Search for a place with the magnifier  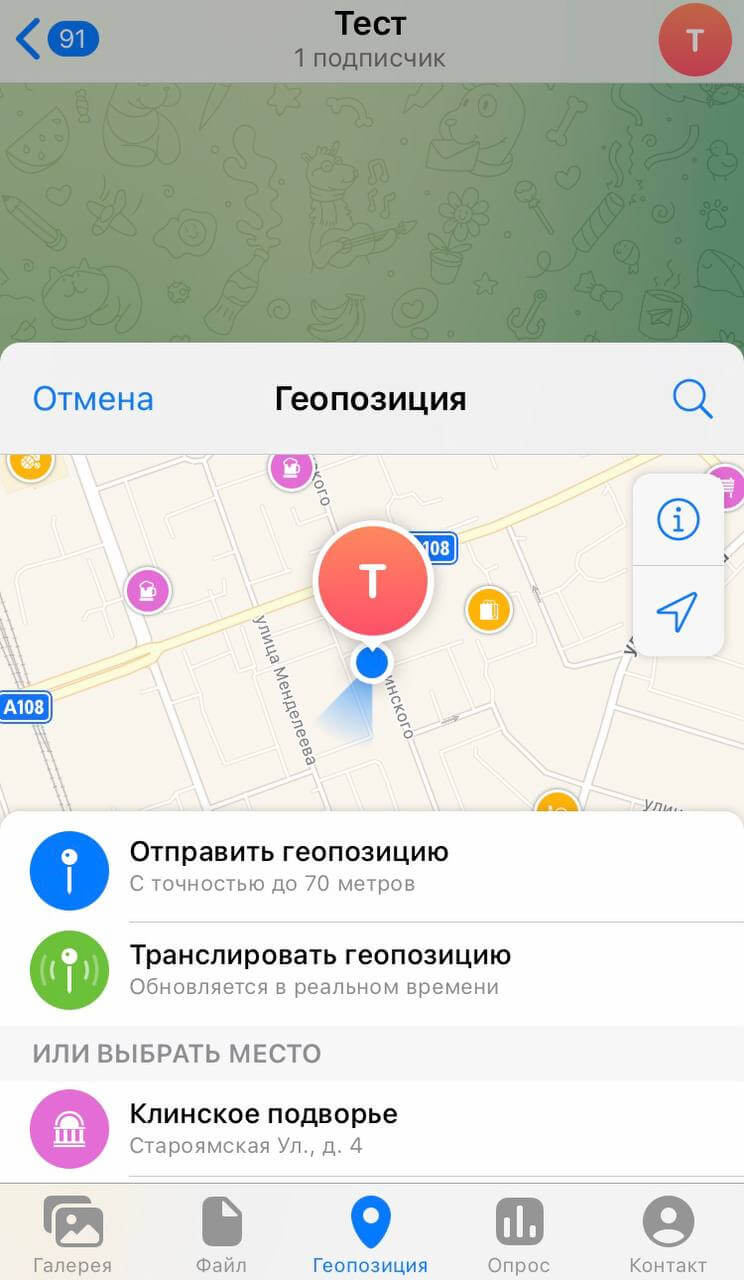692,399
